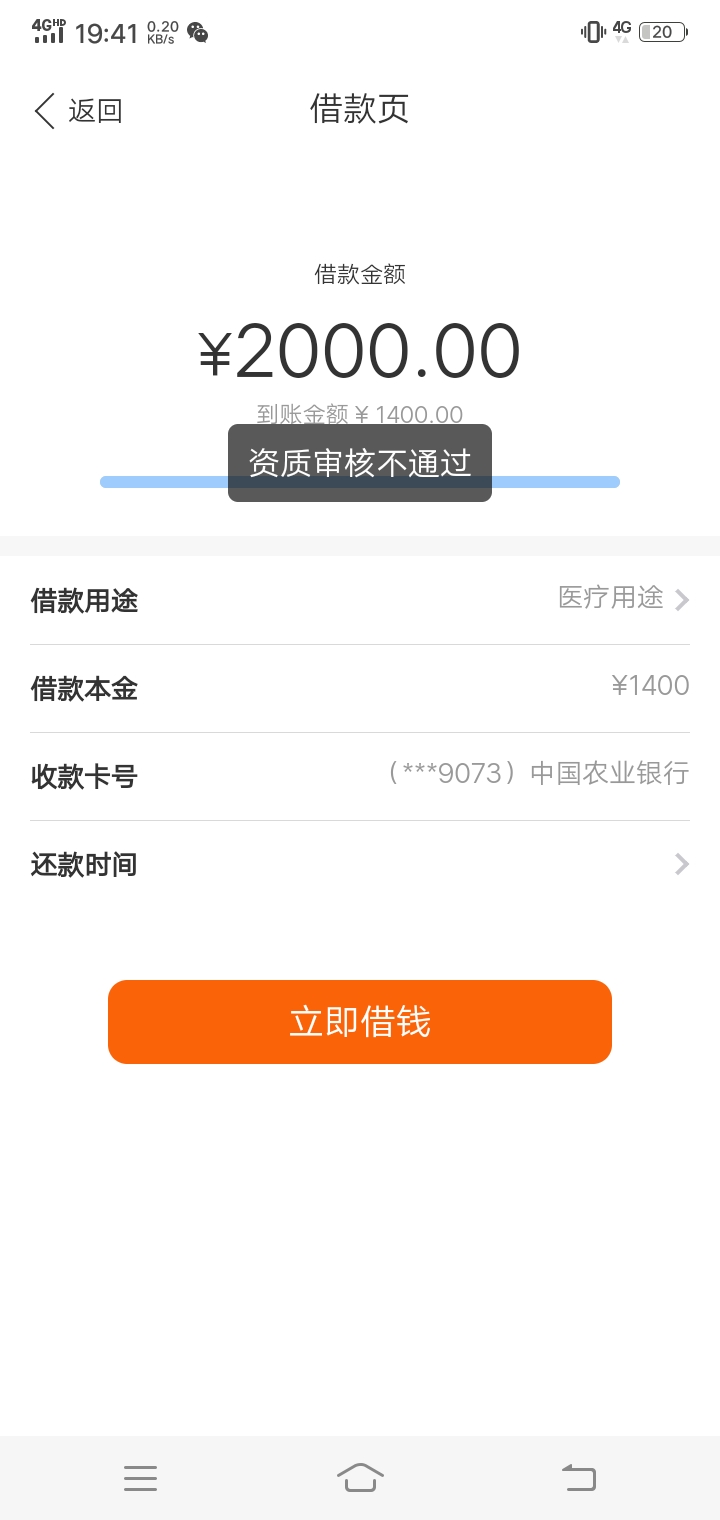This screenshot has height=1520, width=720.
Task: Open the 还款时间 row
Action: [x=360, y=864]
